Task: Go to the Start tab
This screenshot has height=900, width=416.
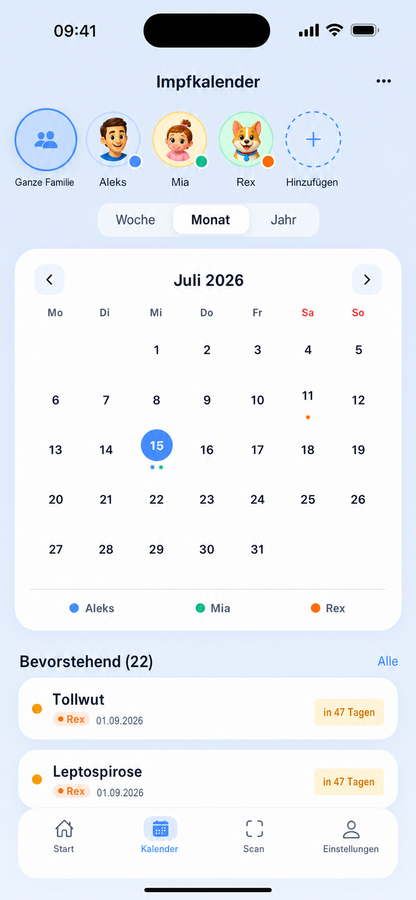Action: (x=64, y=836)
